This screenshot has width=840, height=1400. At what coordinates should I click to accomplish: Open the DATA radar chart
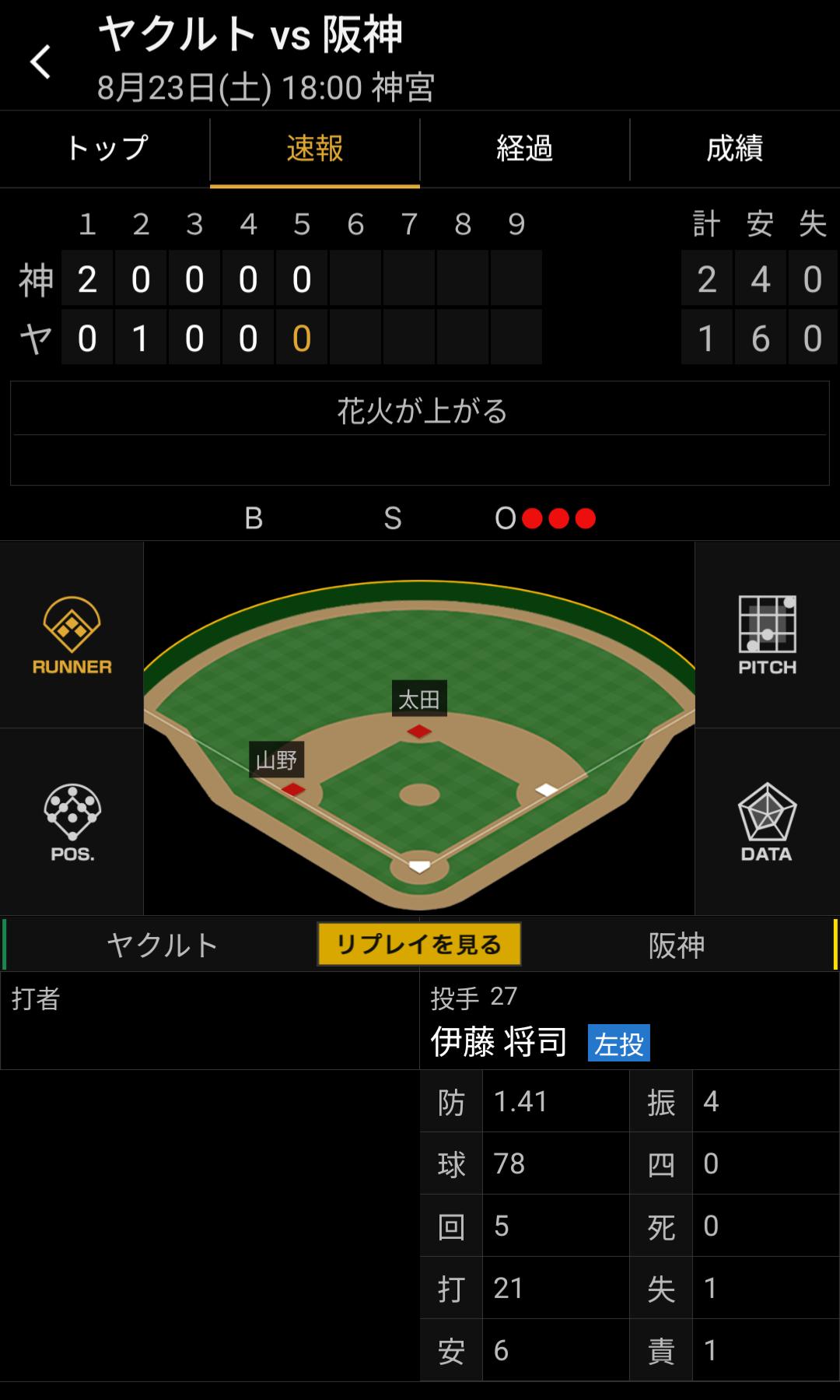click(x=767, y=822)
